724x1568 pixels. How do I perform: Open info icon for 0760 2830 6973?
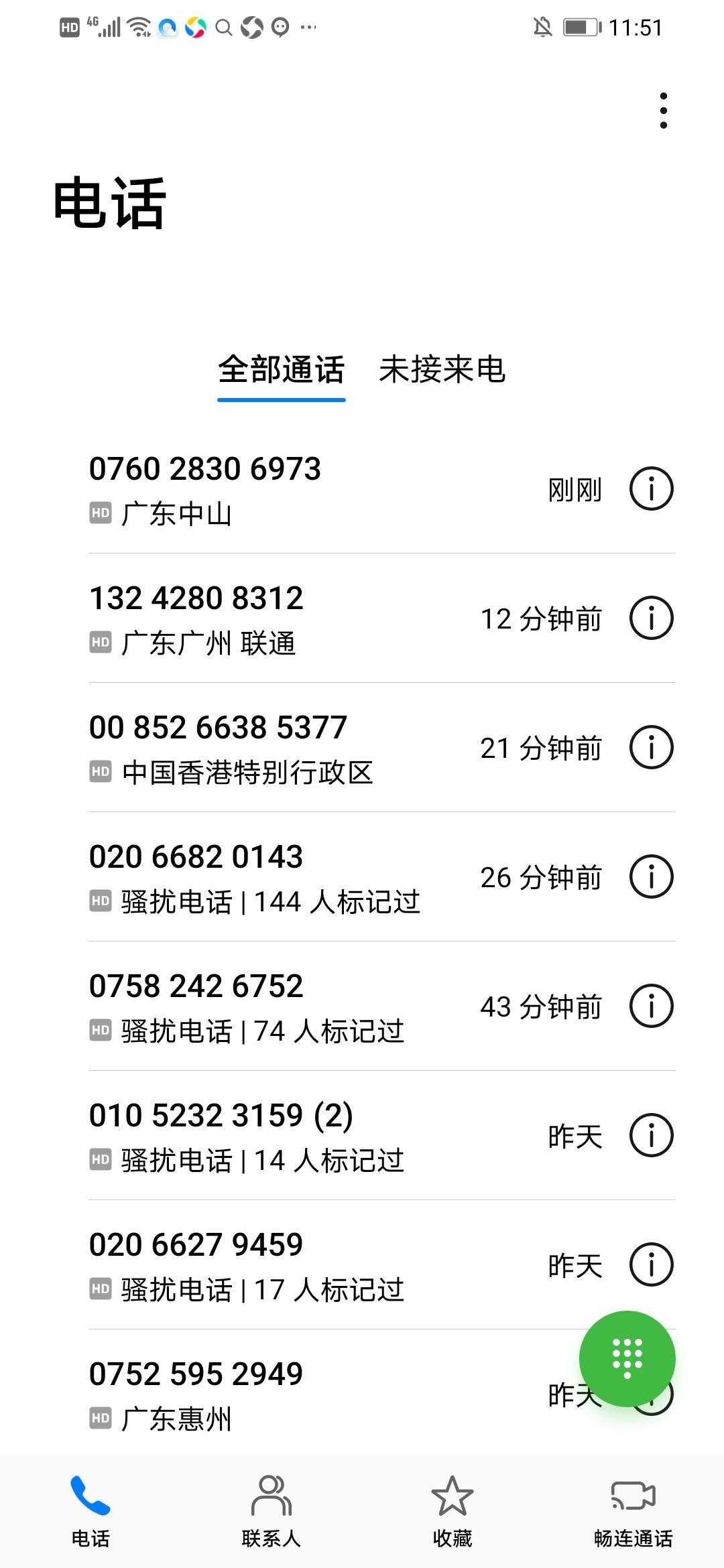pos(651,488)
